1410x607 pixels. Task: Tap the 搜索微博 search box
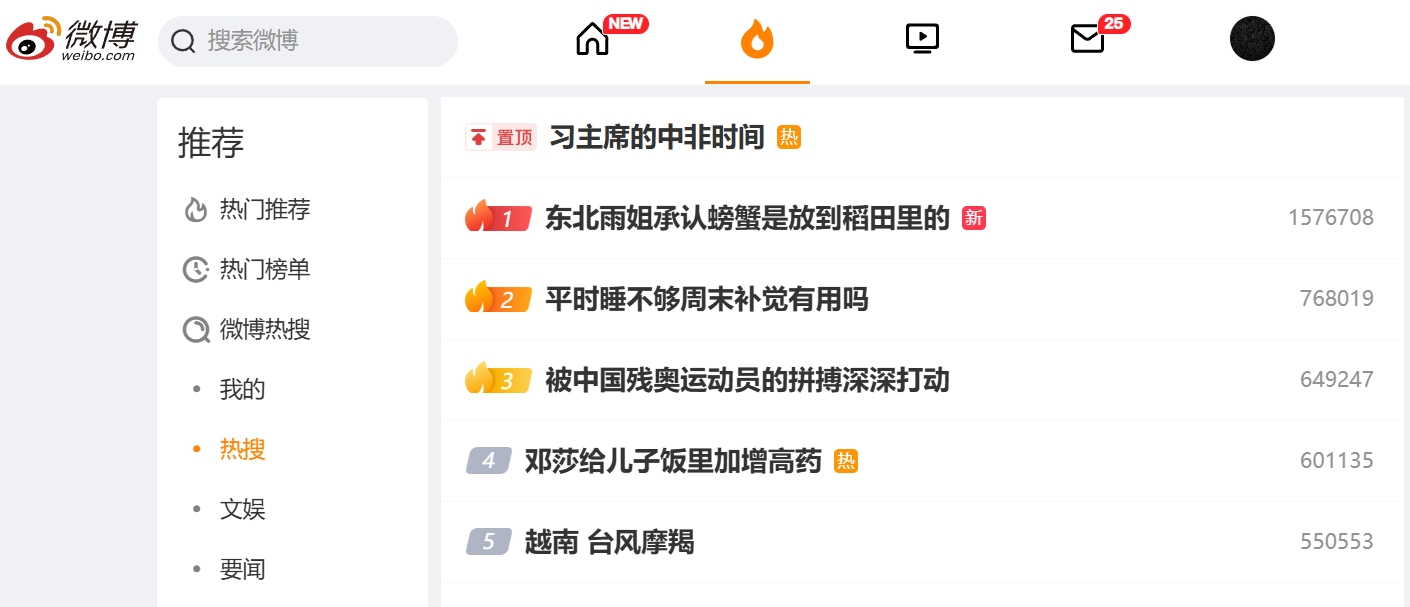click(310, 41)
